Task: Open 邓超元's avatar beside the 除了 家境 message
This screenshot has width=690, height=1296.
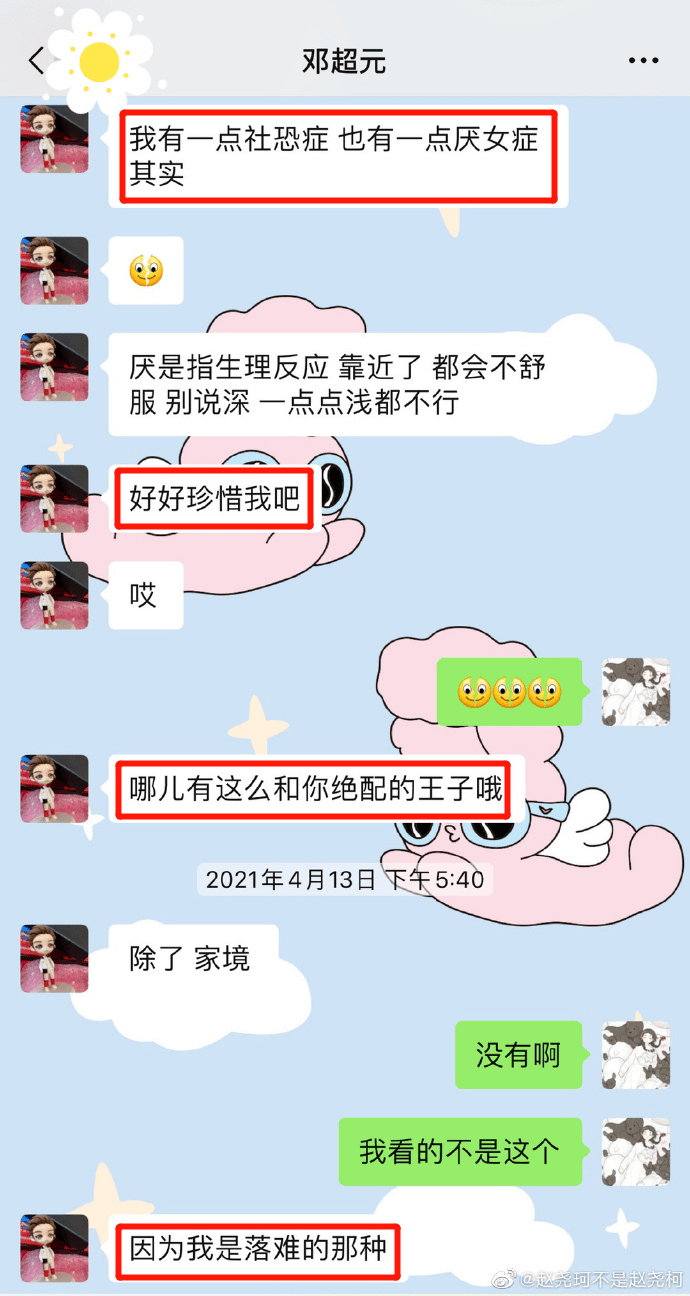Action: [x=55, y=958]
